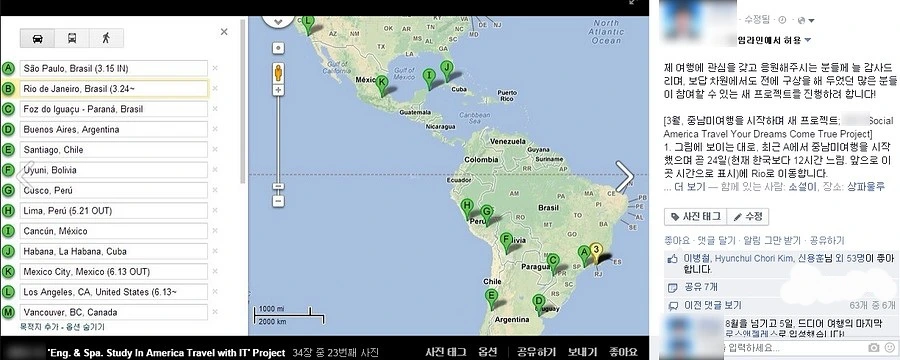Tap 사진 태그 in the bottom photo bar

[x=445, y=352]
